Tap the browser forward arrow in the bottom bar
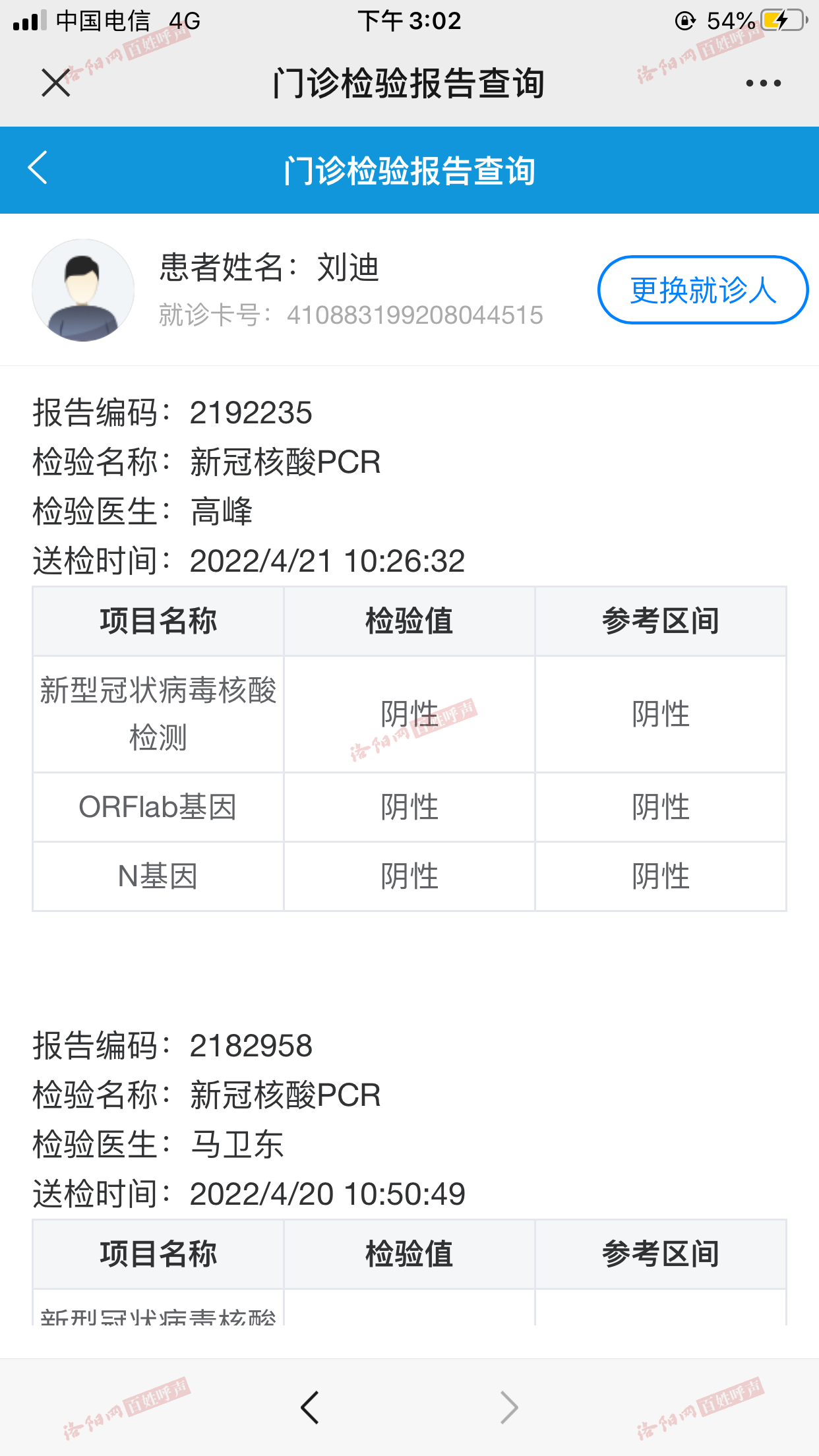The height and width of the screenshot is (1456, 819). [509, 1407]
